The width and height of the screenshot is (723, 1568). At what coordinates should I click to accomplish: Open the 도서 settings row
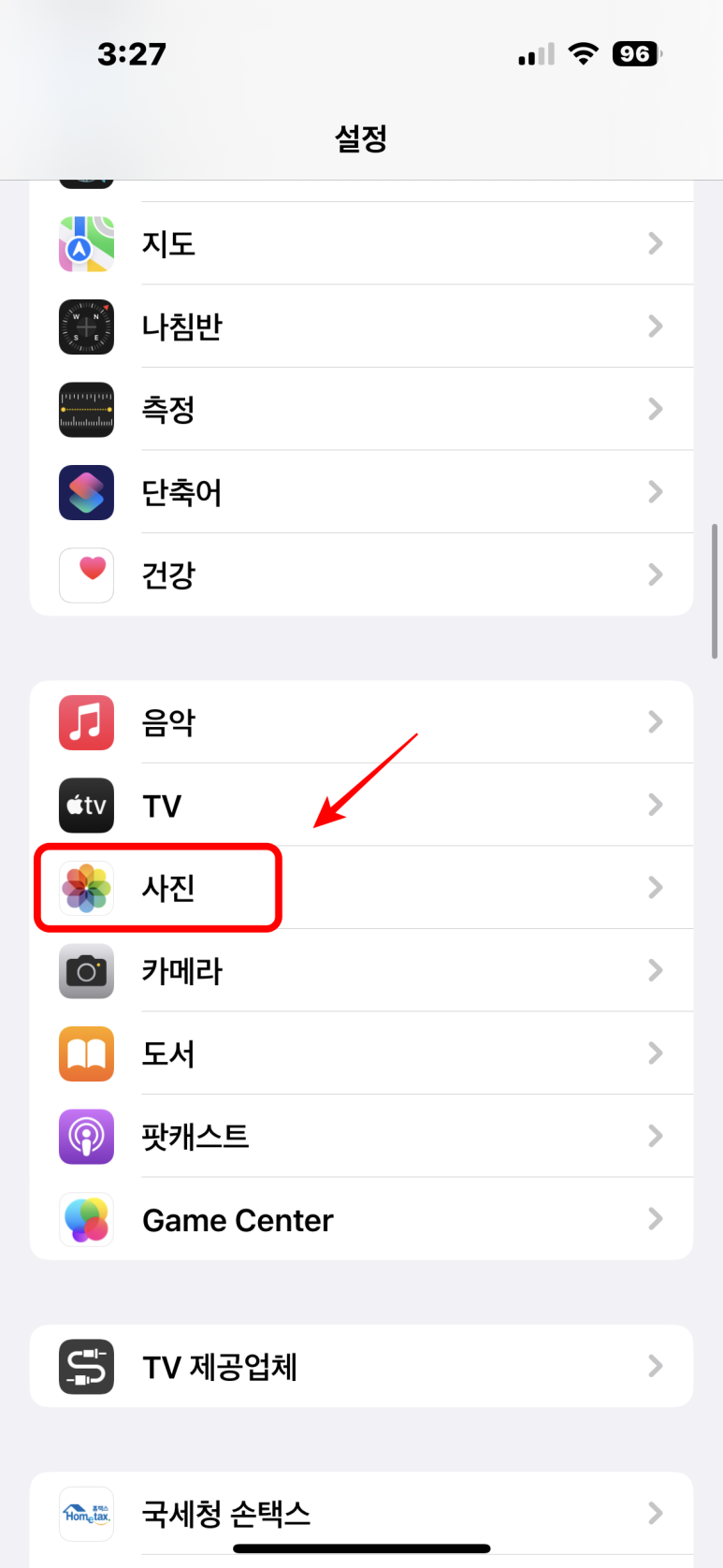361,1053
